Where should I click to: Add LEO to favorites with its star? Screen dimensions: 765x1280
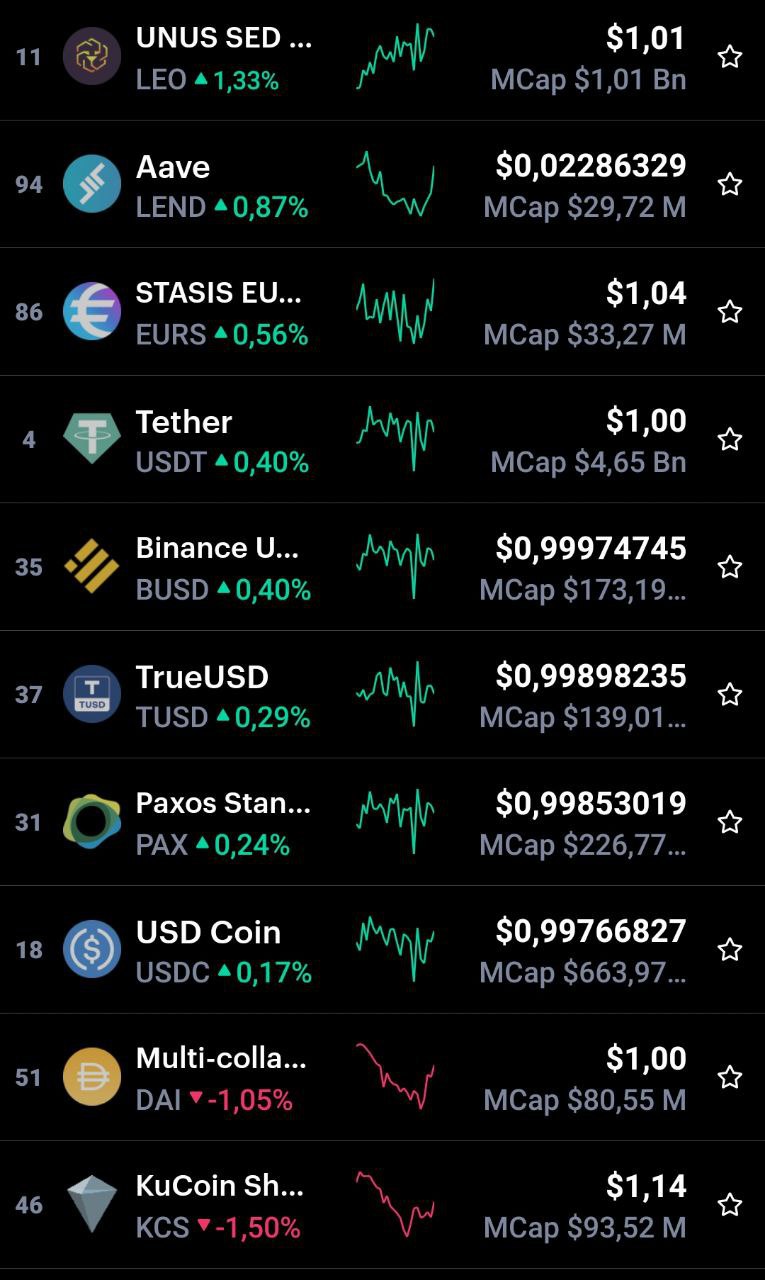(x=730, y=57)
